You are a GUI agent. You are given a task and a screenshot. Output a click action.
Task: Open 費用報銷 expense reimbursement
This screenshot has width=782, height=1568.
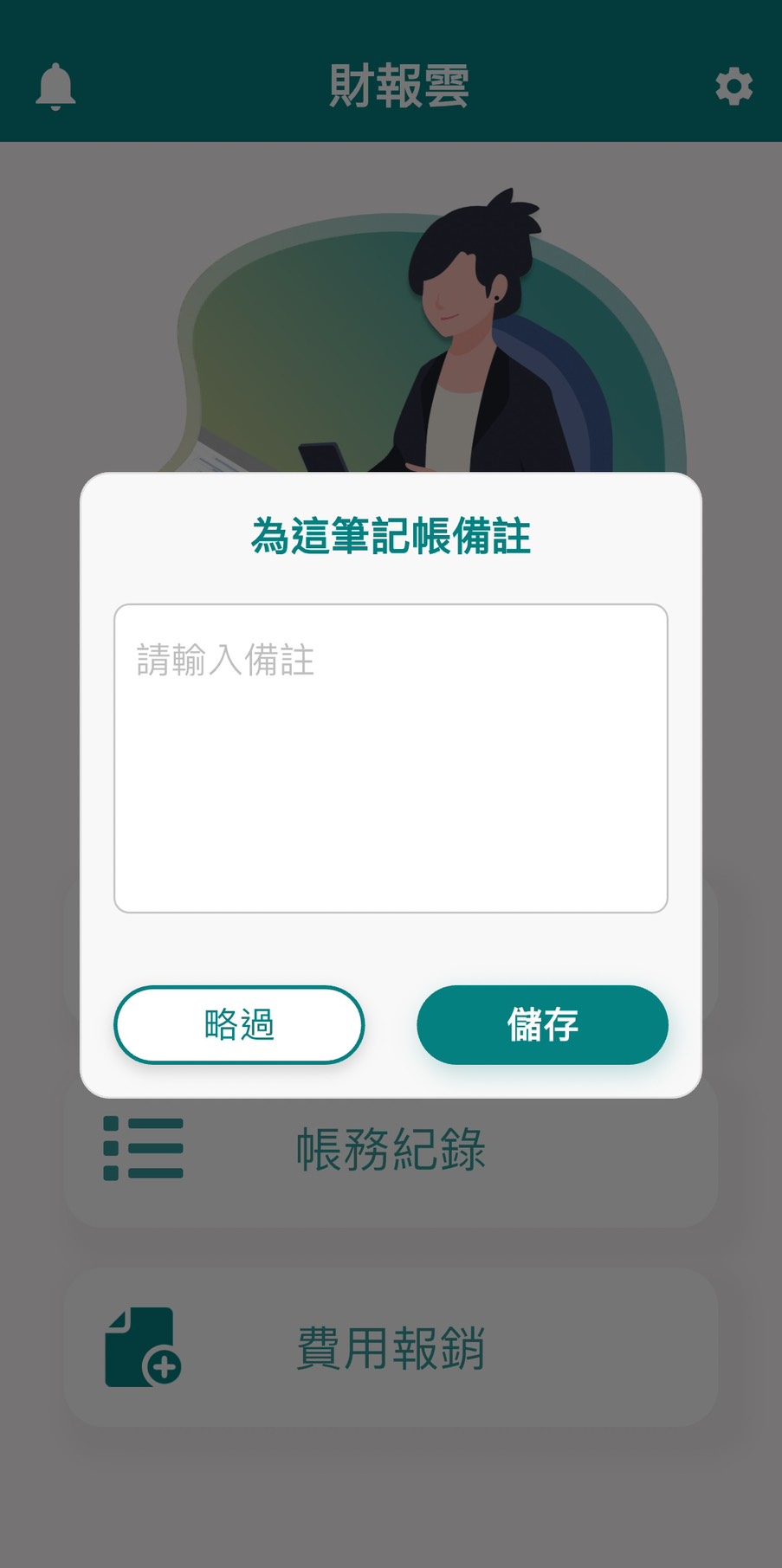pyautogui.click(x=391, y=1347)
